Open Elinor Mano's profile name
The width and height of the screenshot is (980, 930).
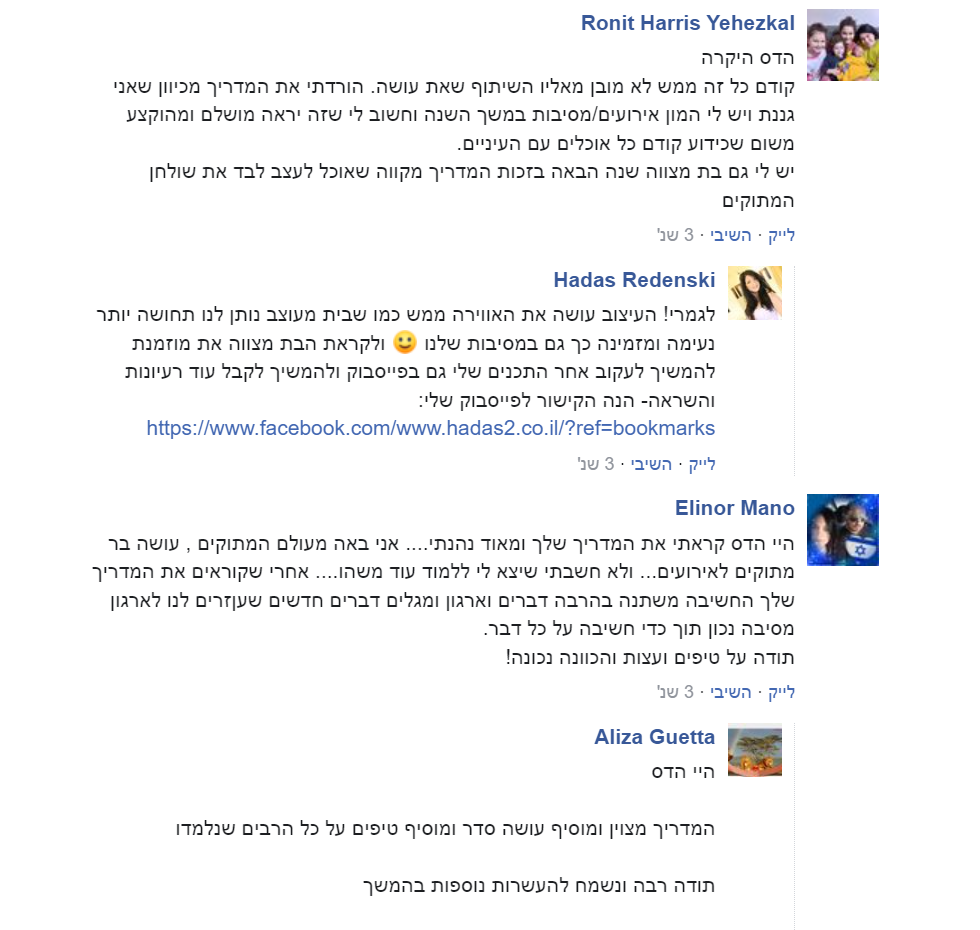(735, 508)
